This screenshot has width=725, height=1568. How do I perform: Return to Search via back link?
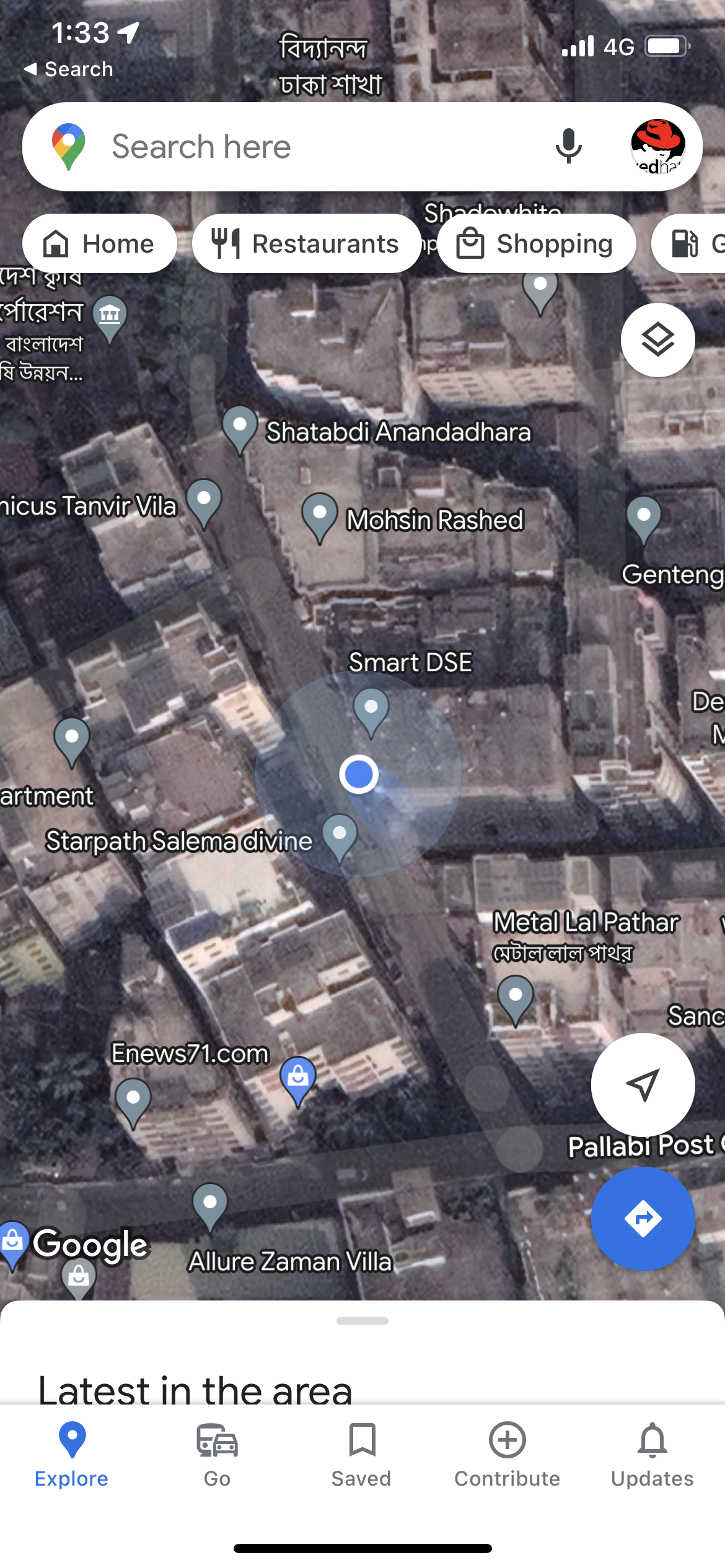pos(68,69)
